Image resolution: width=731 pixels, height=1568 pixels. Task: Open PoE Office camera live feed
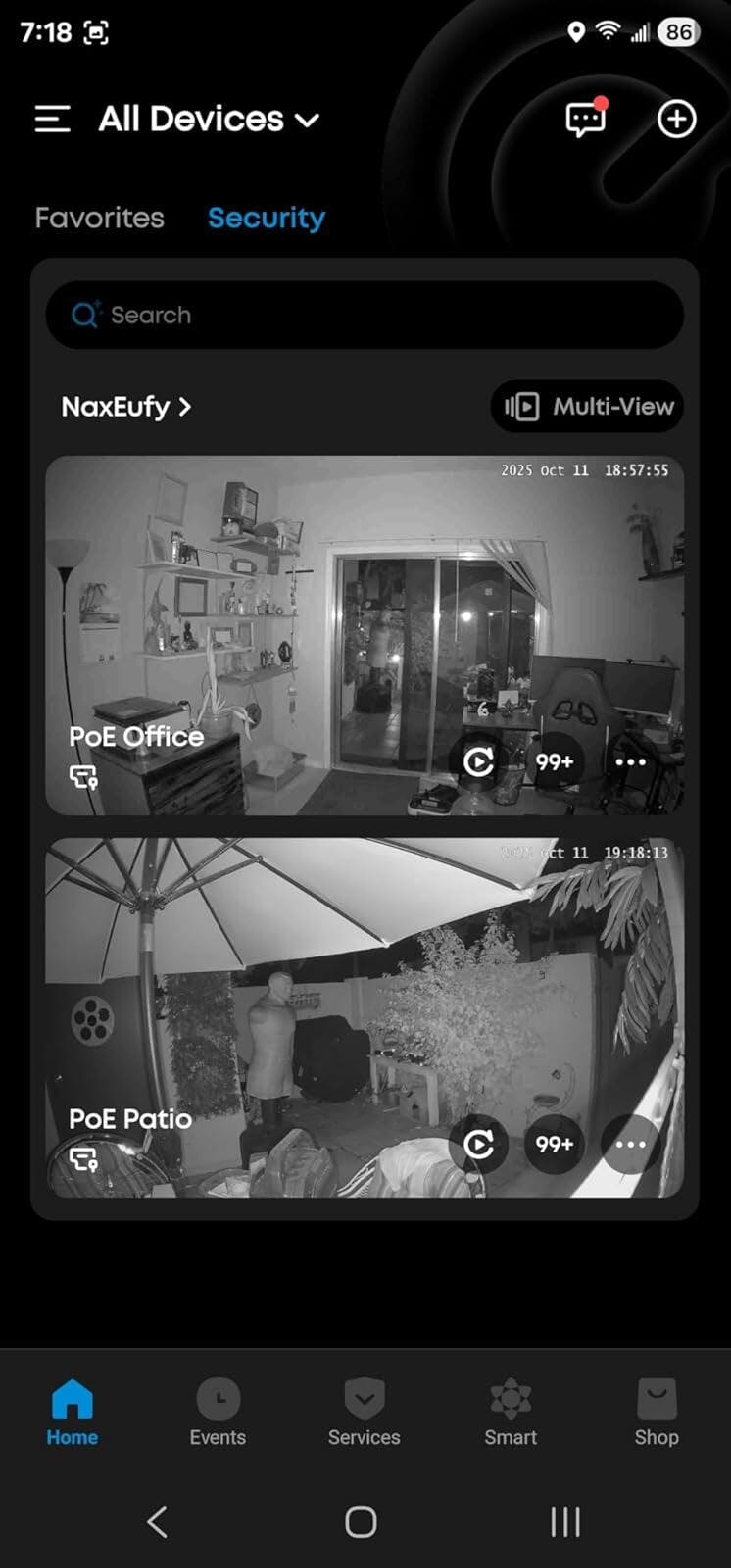(294, 608)
